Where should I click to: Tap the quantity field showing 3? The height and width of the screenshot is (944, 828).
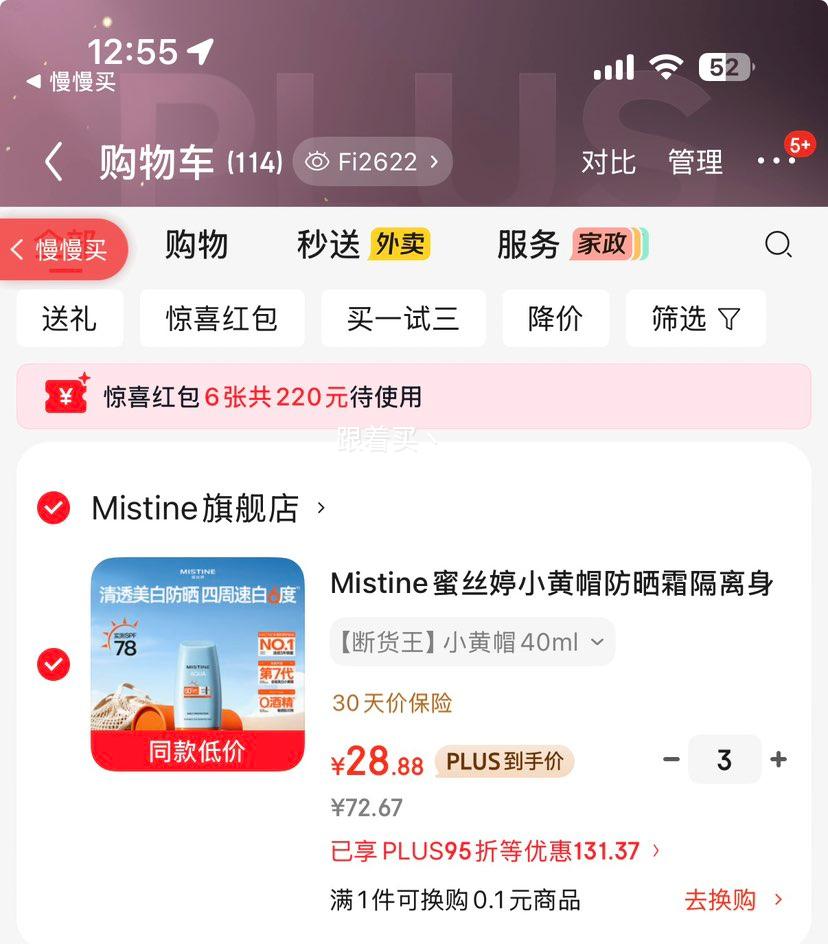point(724,759)
